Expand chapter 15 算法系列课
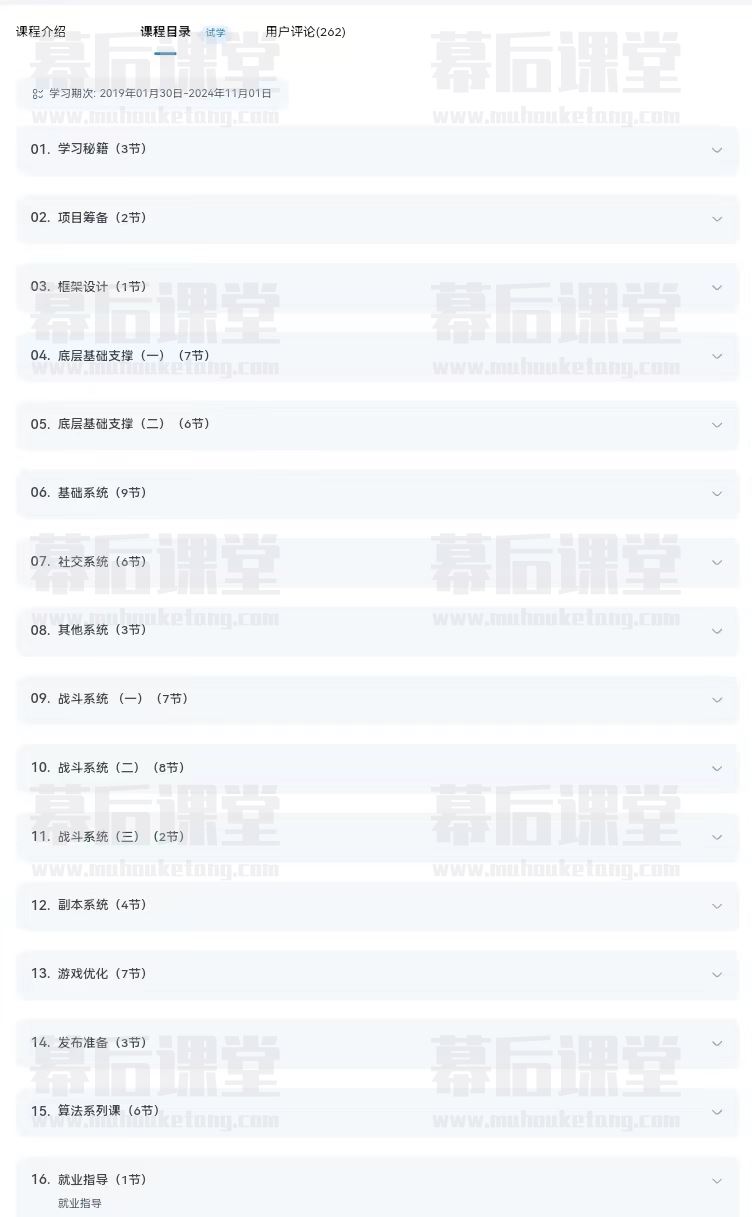This screenshot has height=1217, width=752. click(x=716, y=1112)
